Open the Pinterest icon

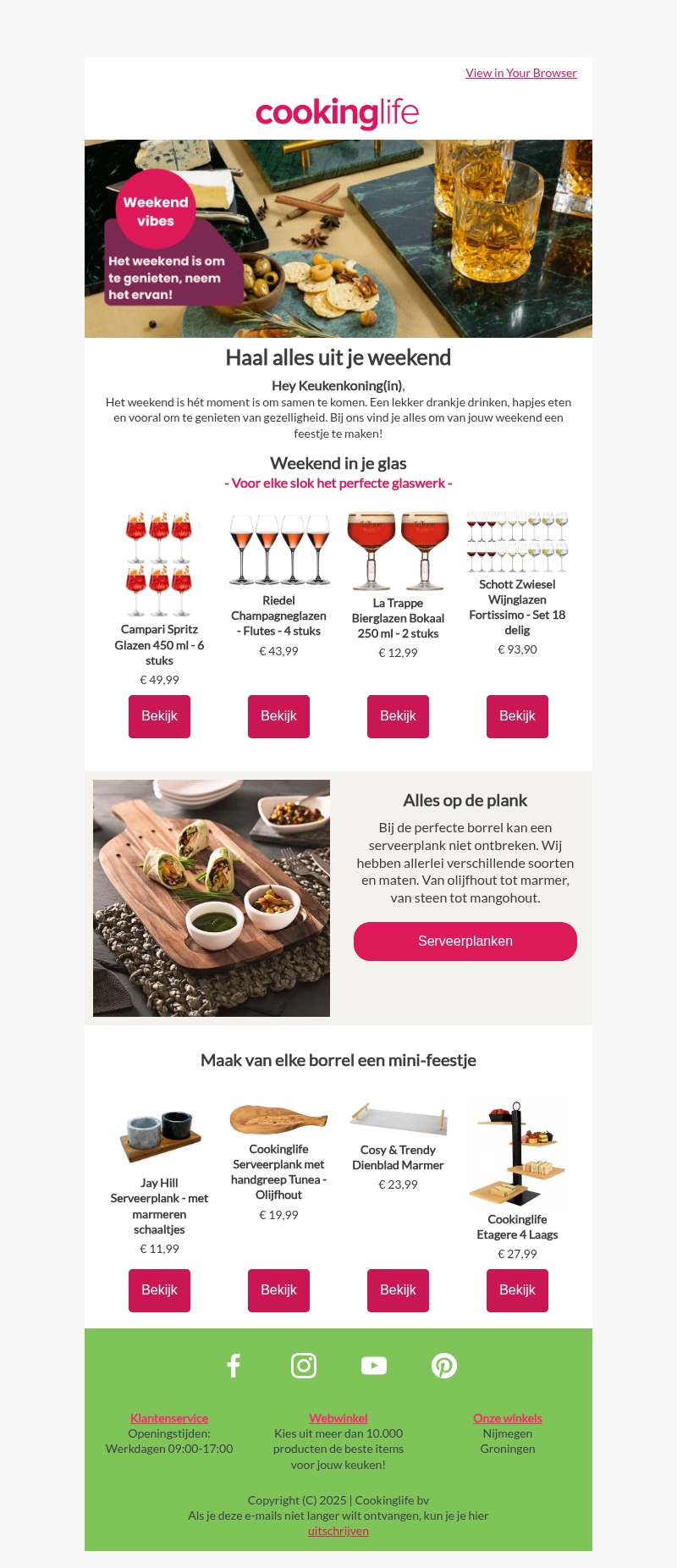[x=444, y=1366]
